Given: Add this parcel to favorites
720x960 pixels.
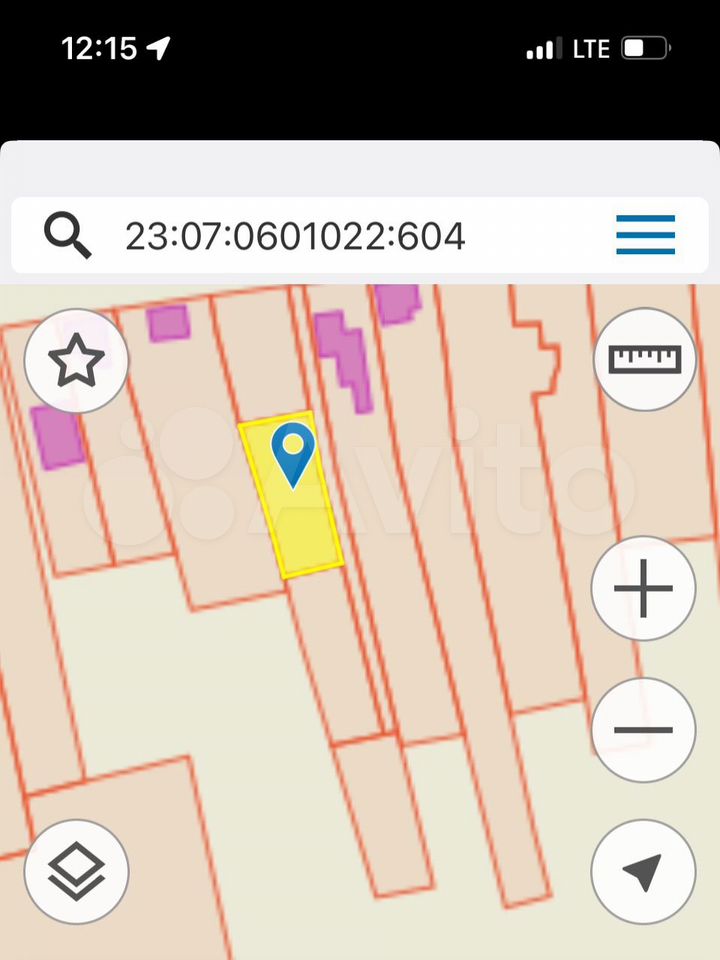Looking at the screenshot, I should pyautogui.click(x=76, y=360).
